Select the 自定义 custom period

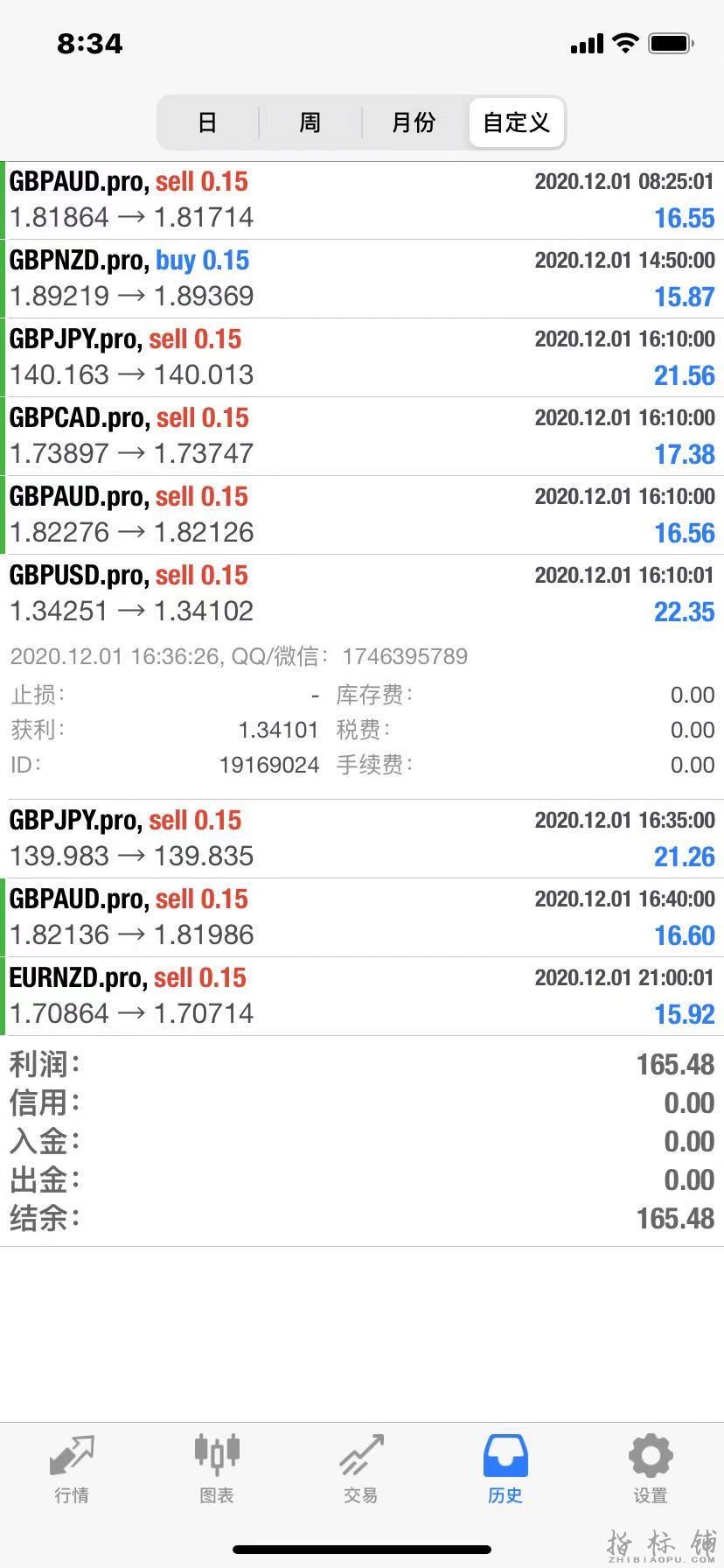517,122
